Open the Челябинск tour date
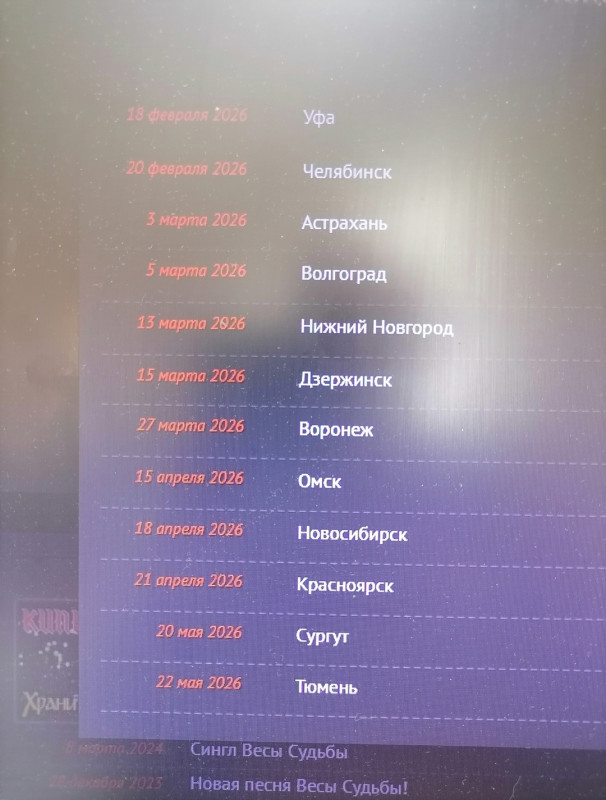 346,172
